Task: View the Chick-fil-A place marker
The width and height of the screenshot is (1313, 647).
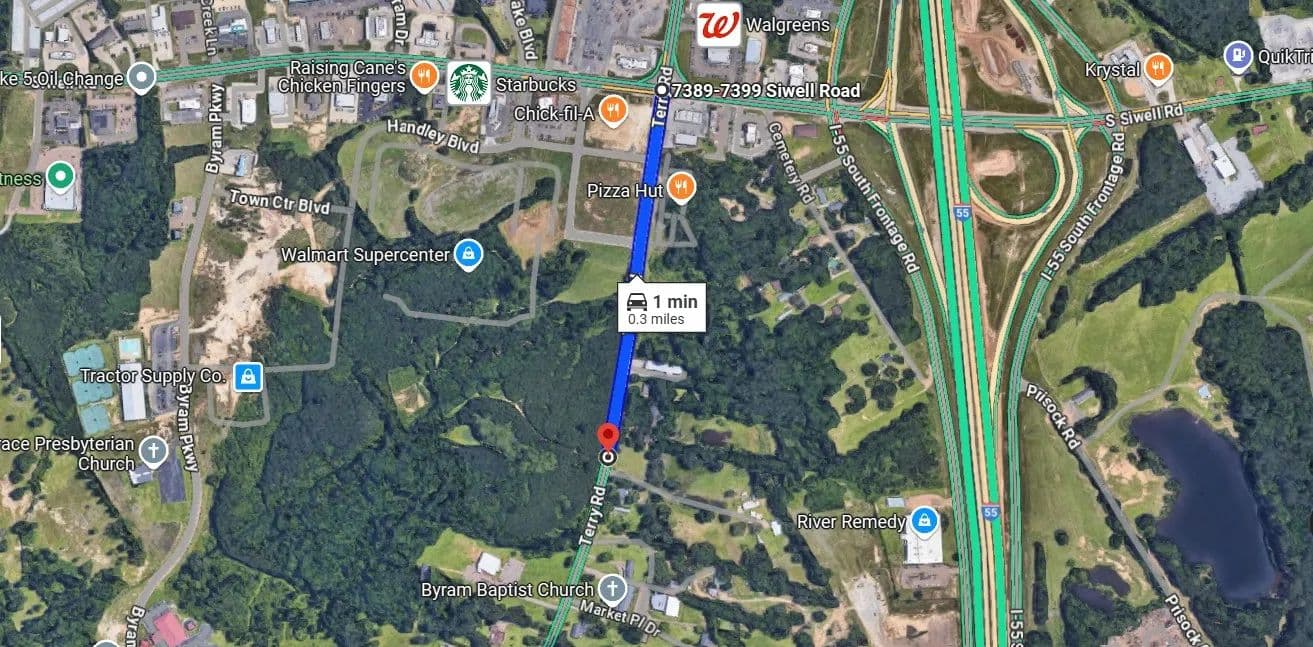Action: click(613, 110)
